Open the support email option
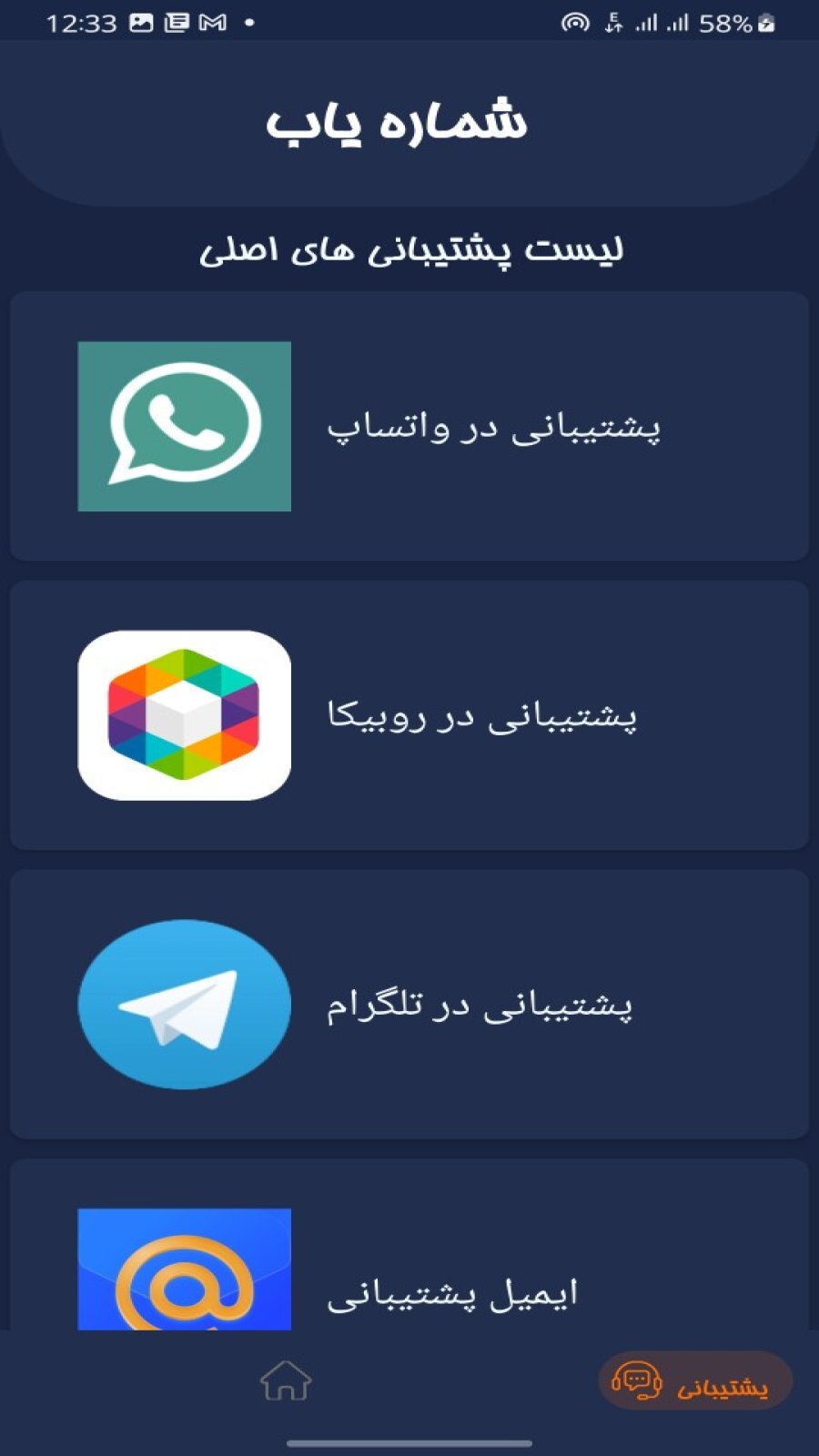The height and width of the screenshot is (1456, 819). tap(409, 1274)
